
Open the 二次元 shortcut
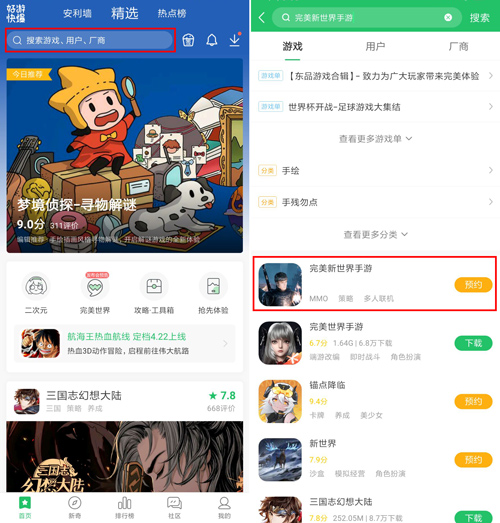click(36, 294)
